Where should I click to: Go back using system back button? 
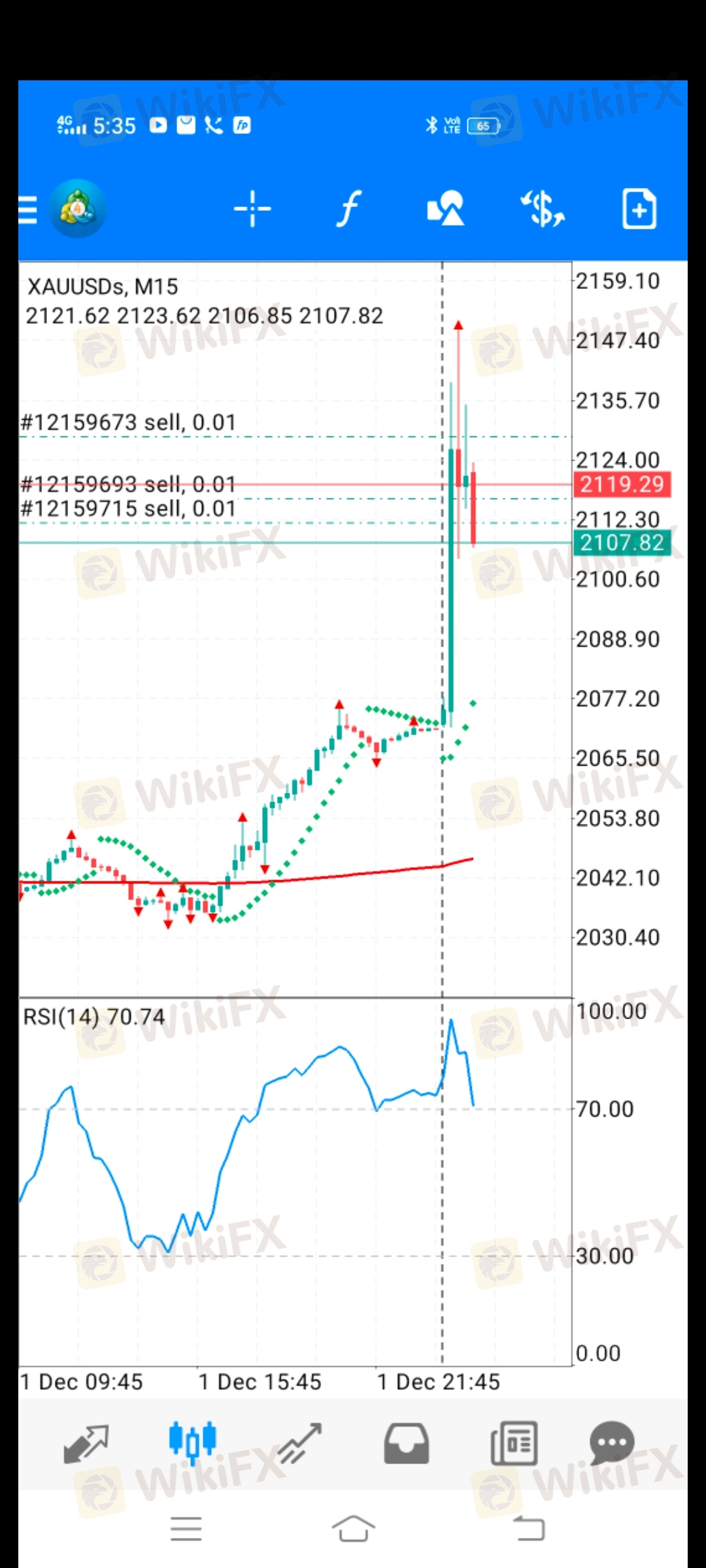click(529, 1529)
